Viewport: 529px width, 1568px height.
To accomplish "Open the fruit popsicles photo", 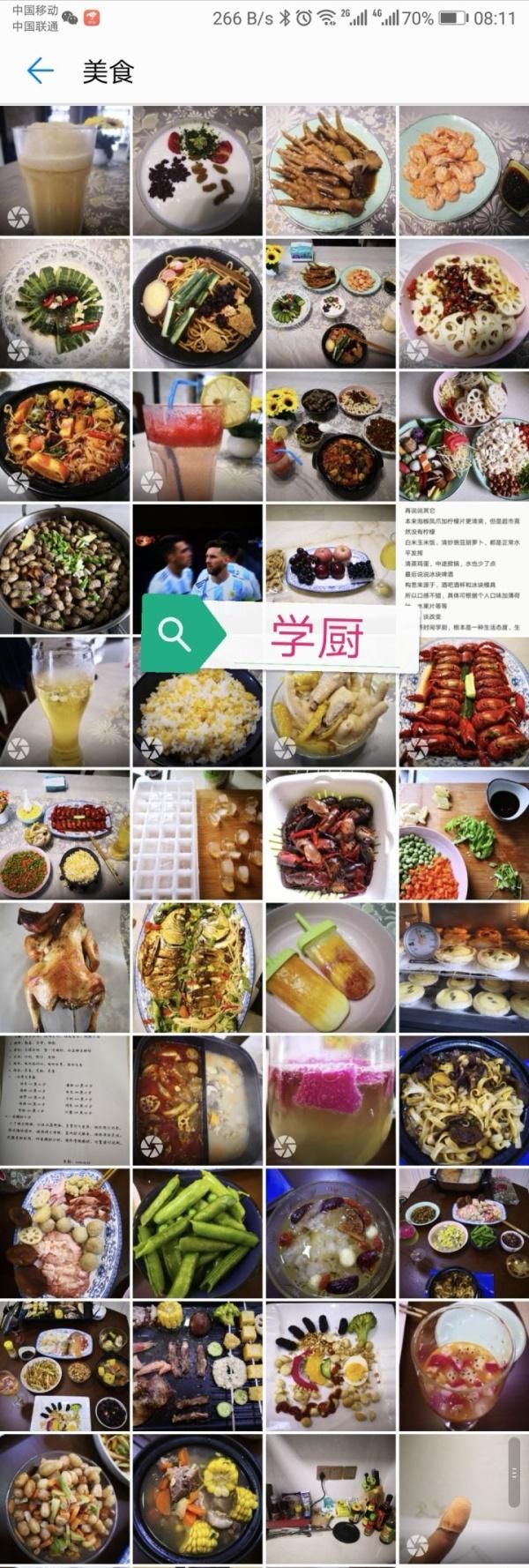I will (331, 967).
